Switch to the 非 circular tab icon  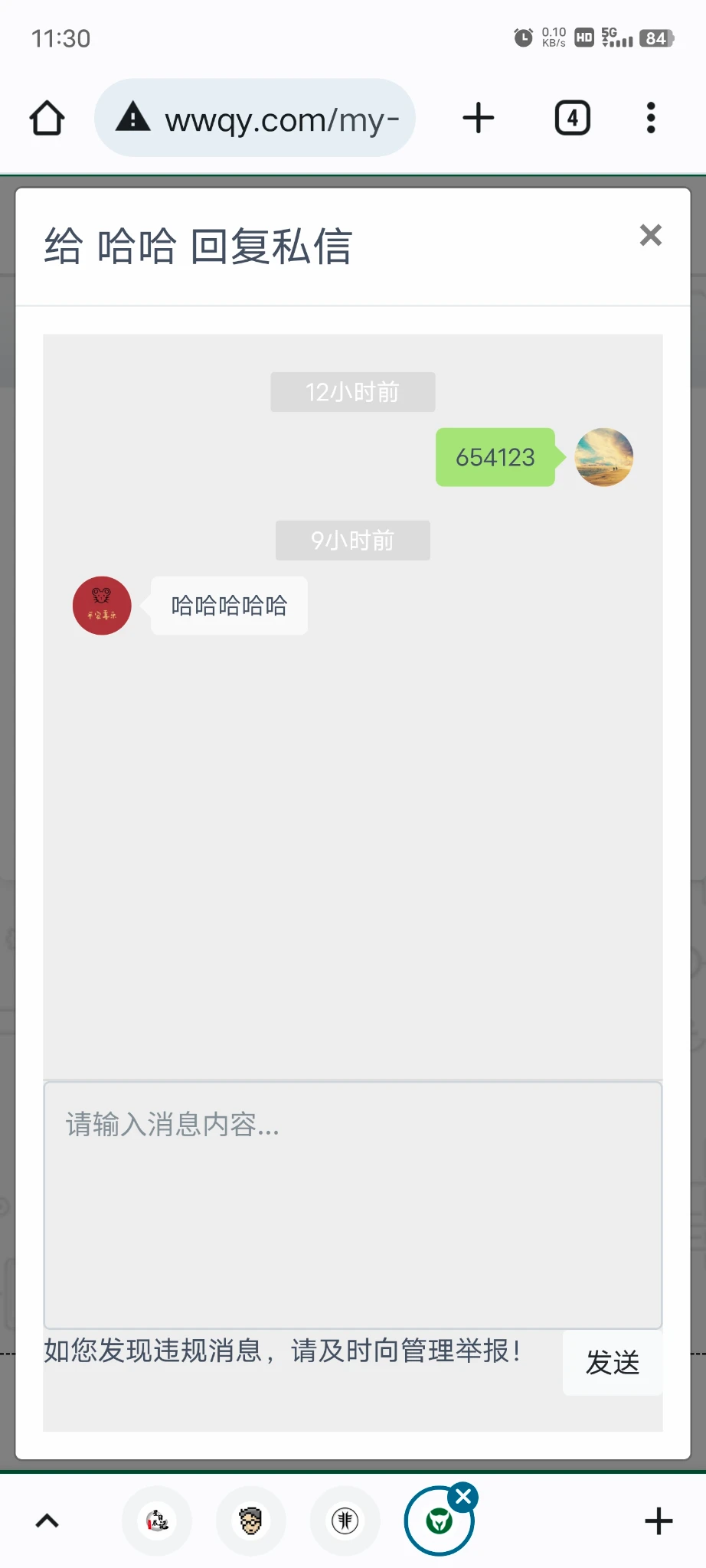click(345, 1521)
